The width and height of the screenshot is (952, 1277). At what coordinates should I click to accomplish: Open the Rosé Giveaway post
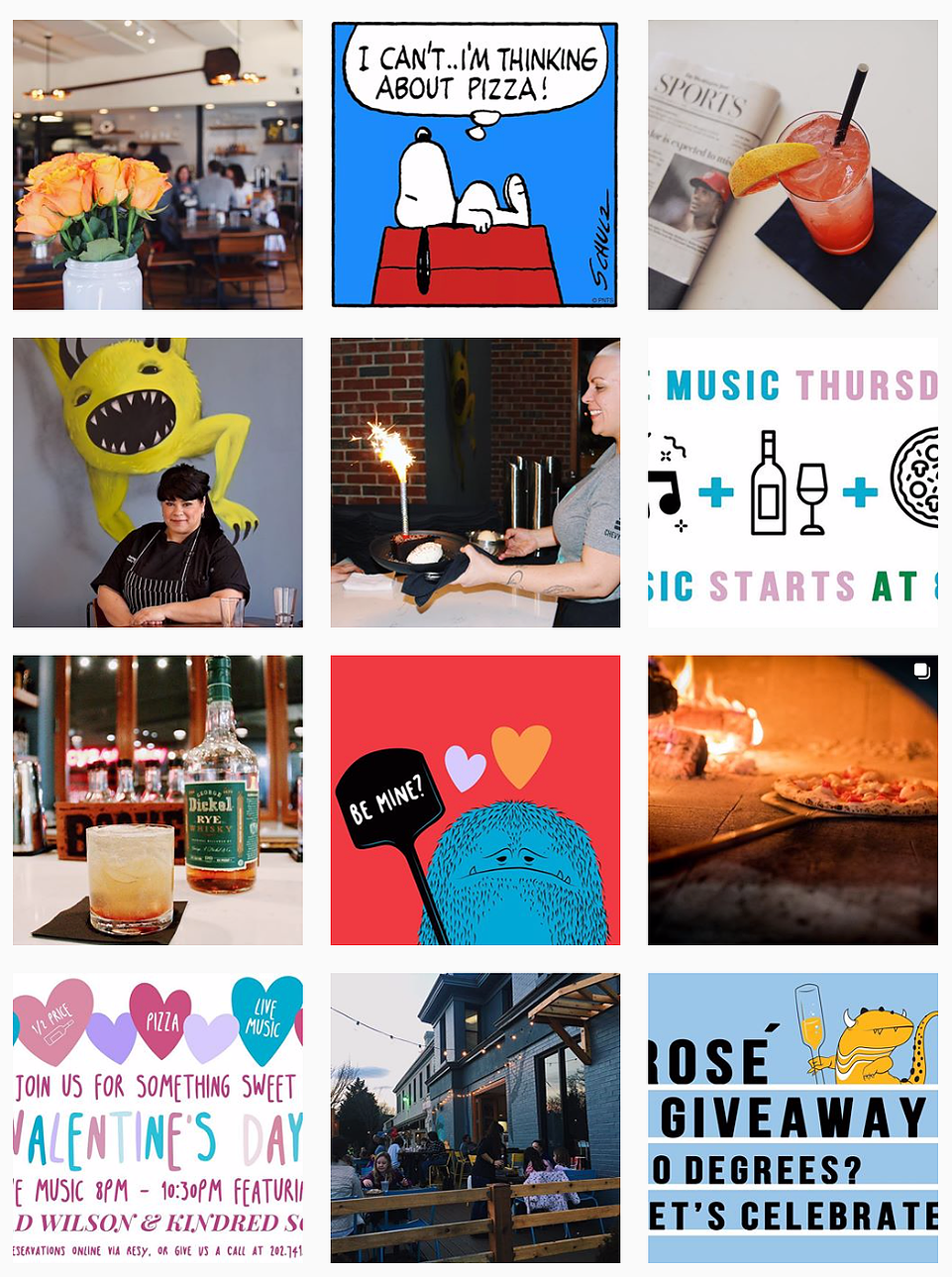[793, 1117]
